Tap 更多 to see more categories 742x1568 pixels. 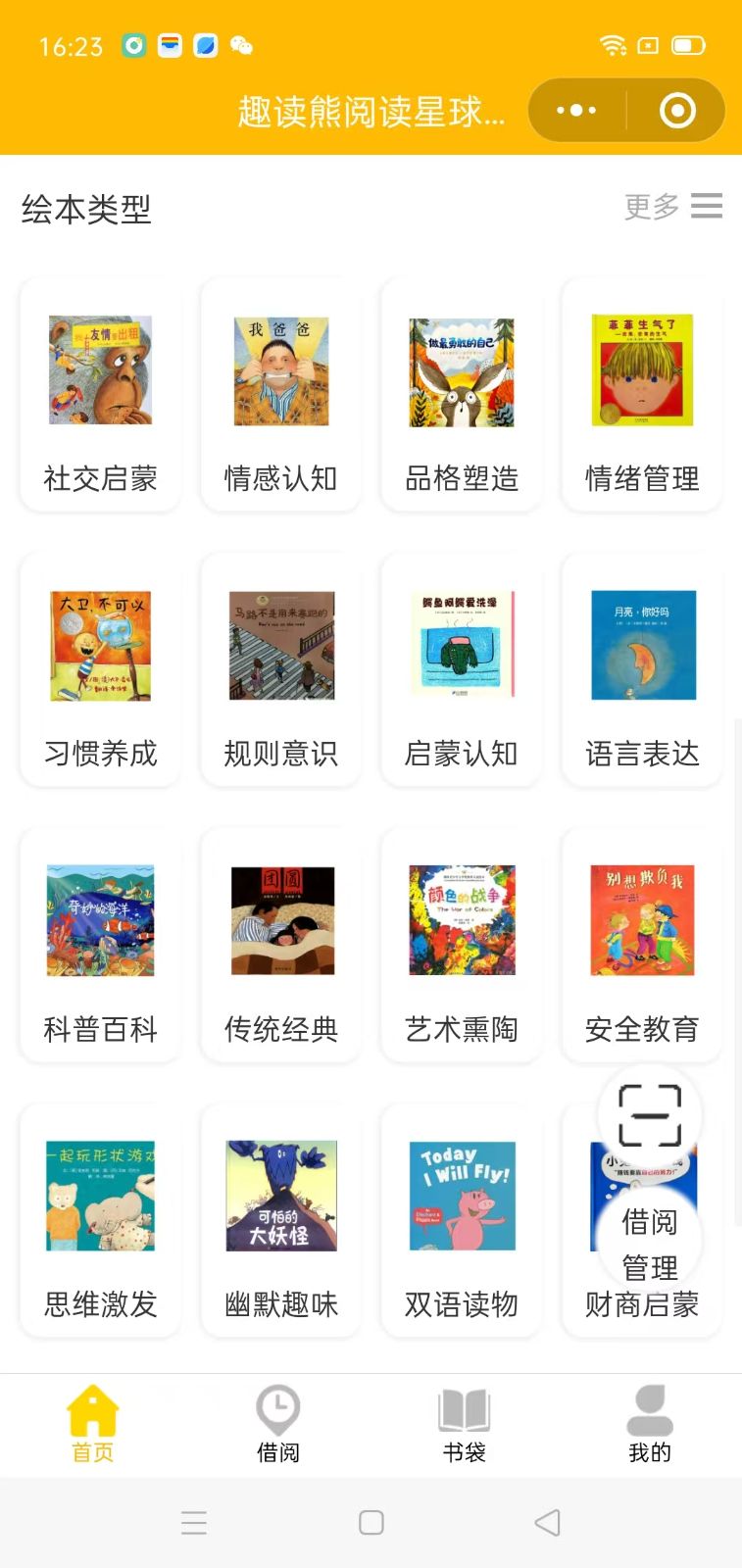[673, 206]
